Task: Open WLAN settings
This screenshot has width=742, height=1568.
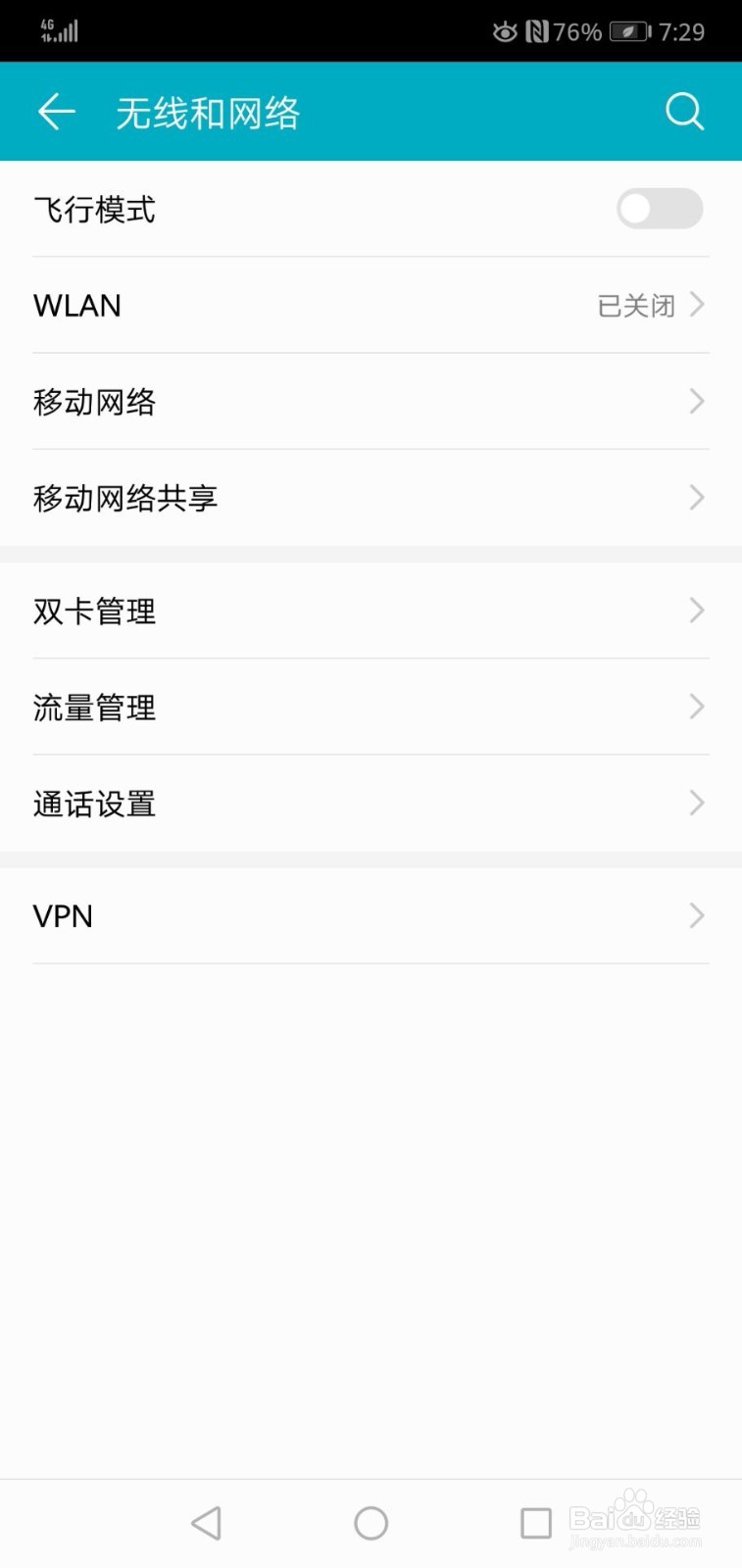Action: pos(371,306)
